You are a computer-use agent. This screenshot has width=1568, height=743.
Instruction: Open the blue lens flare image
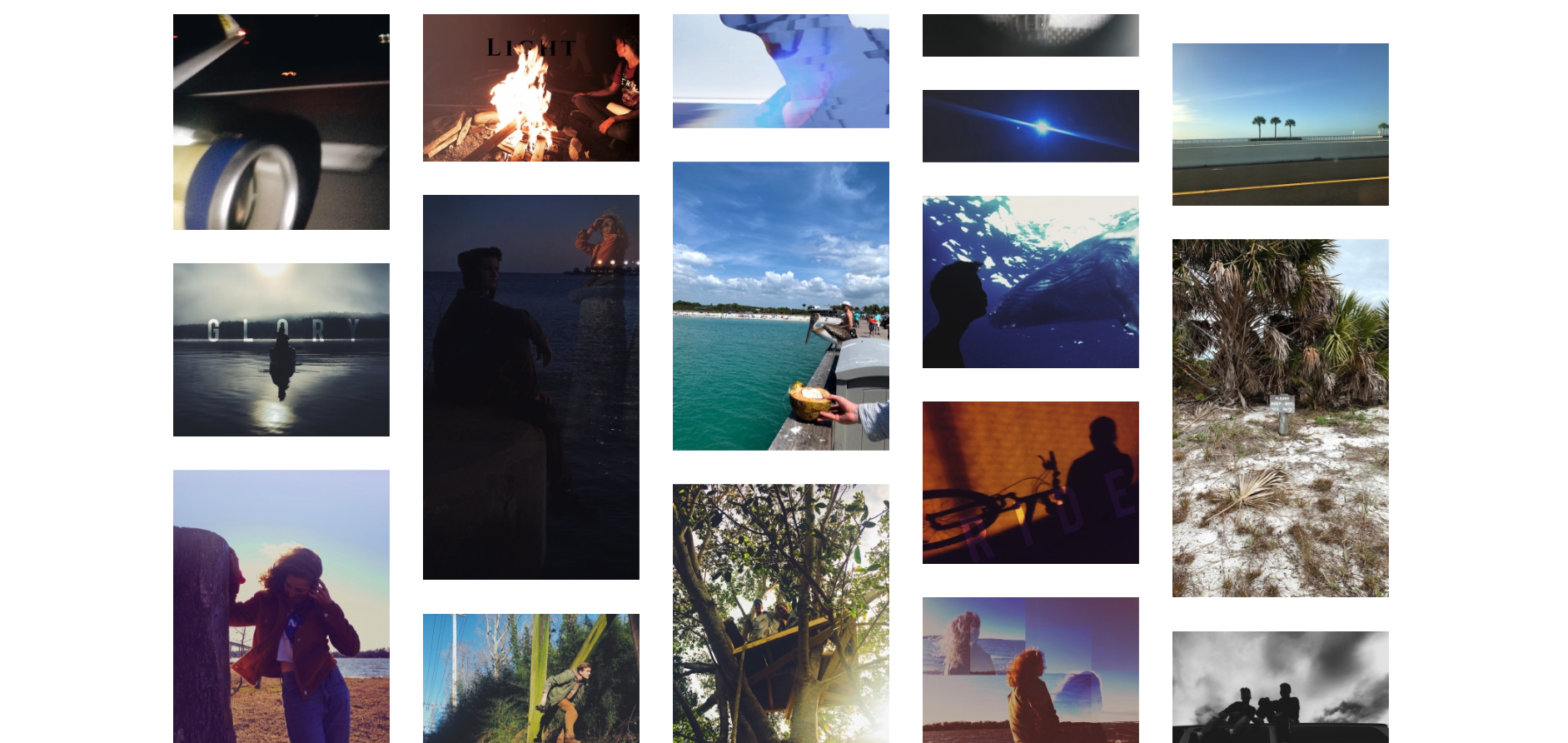click(1030, 126)
